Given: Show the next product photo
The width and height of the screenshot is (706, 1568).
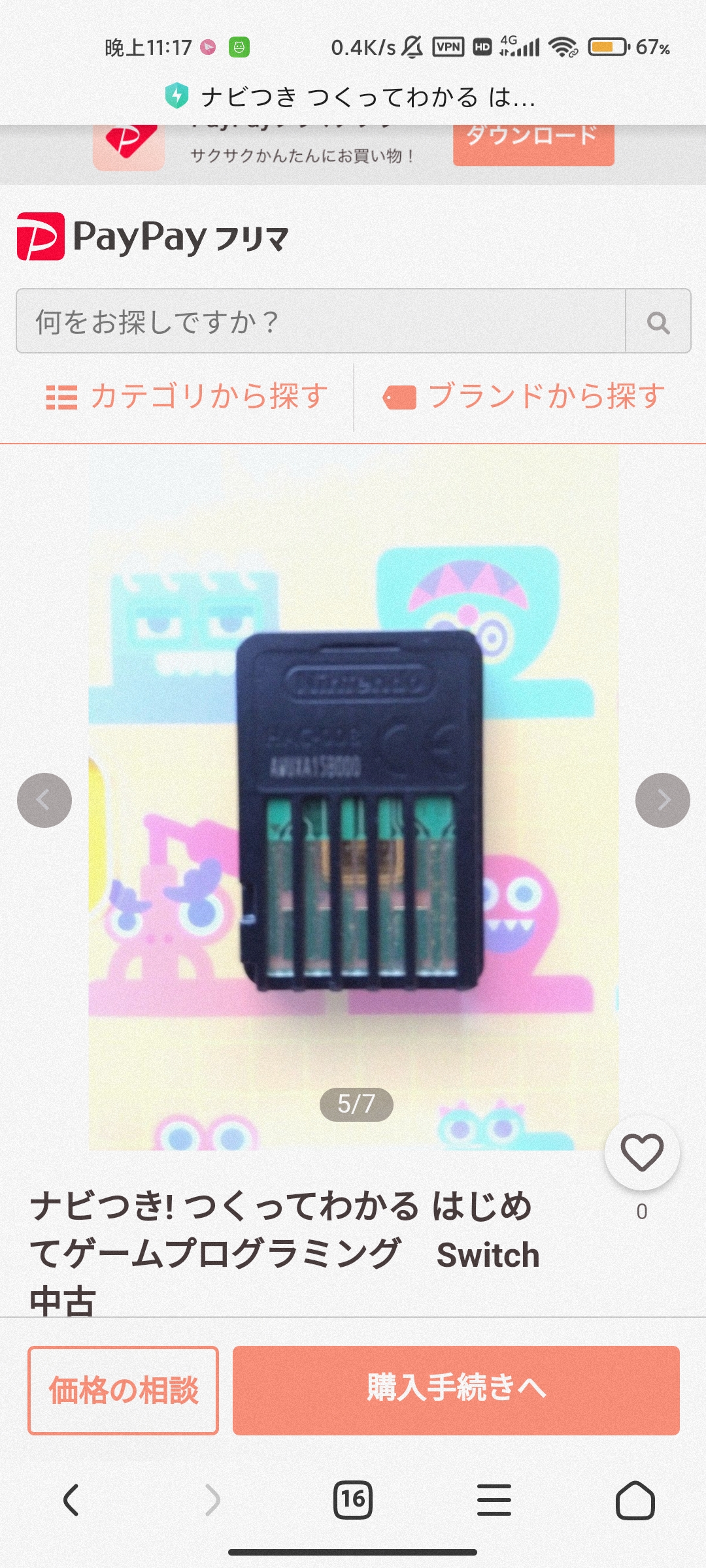Looking at the screenshot, I should tap(662, 800).
